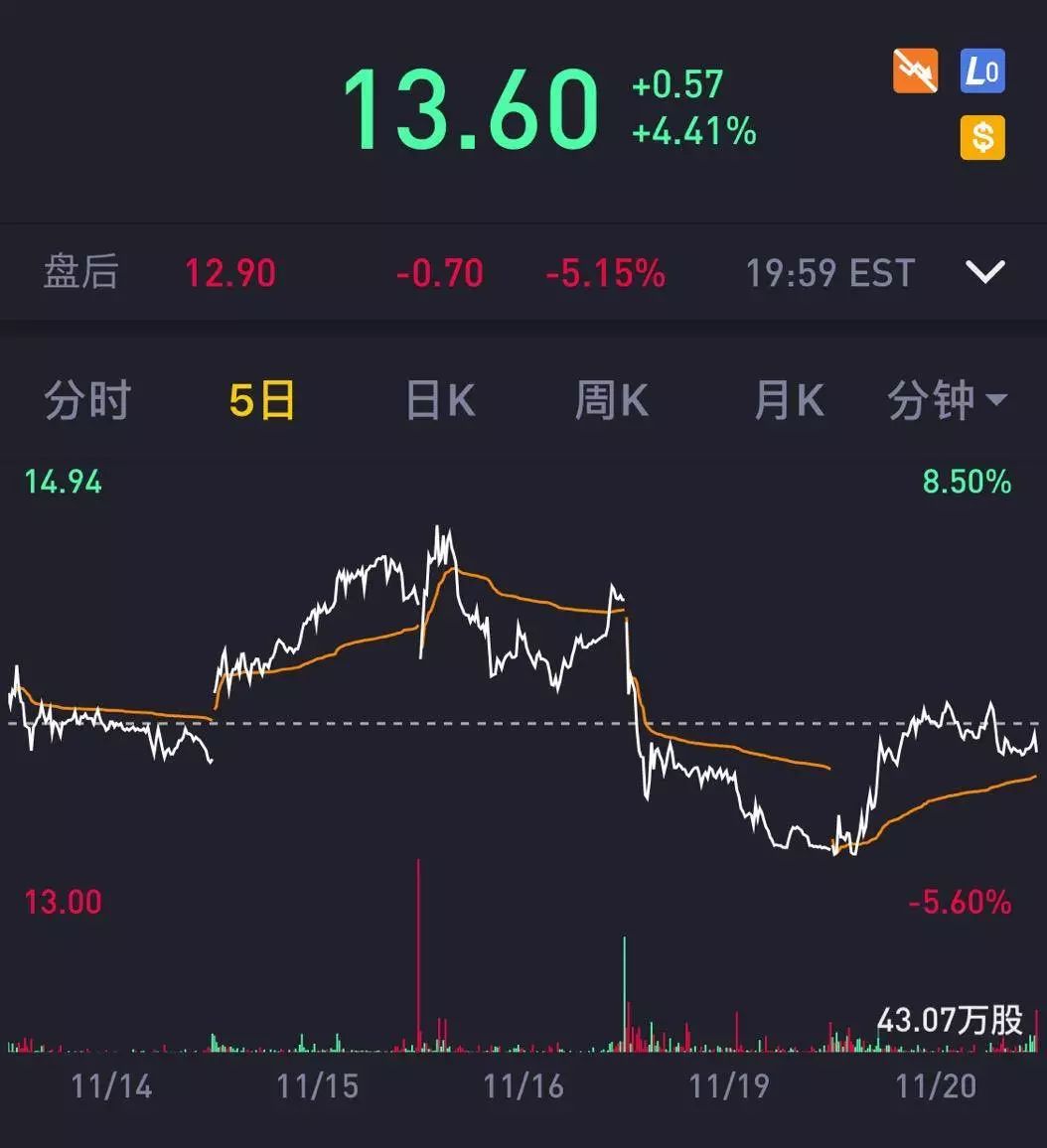1047x1148 pixels.
Task: Tap the yellow dollar sign badge
Action: (x=982, y=137)
